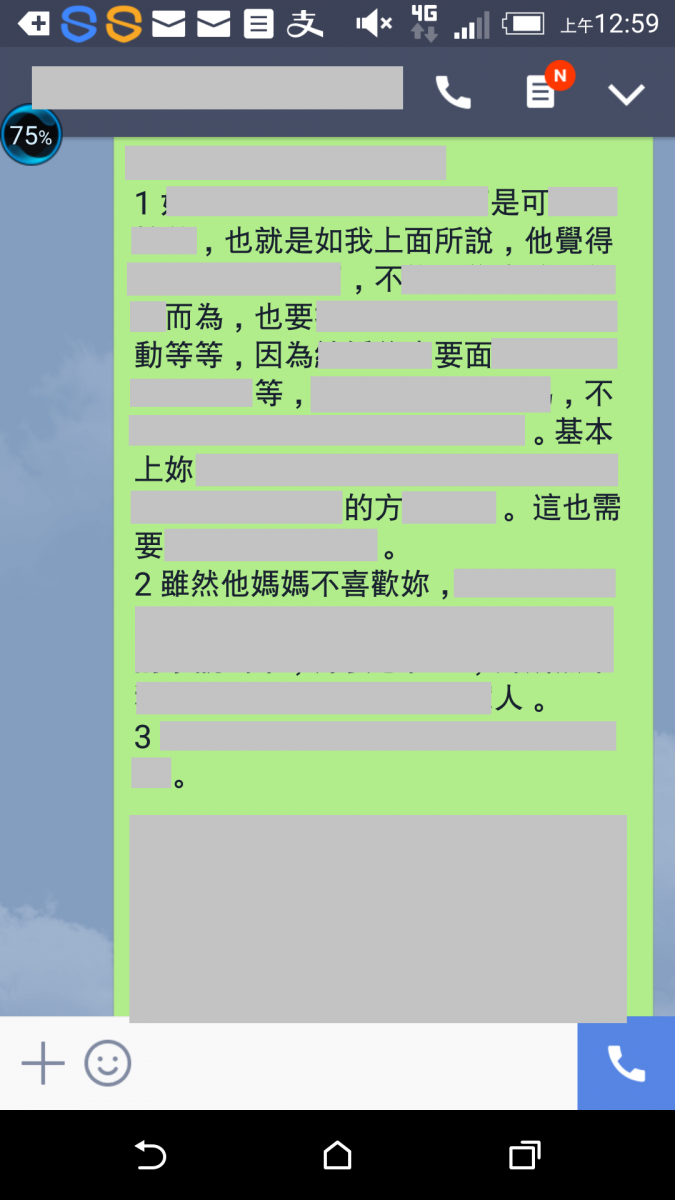Open the emoji sticker picker
Image resolution: width=675 pixels, height=1200 pixels.
[108, 1063]
